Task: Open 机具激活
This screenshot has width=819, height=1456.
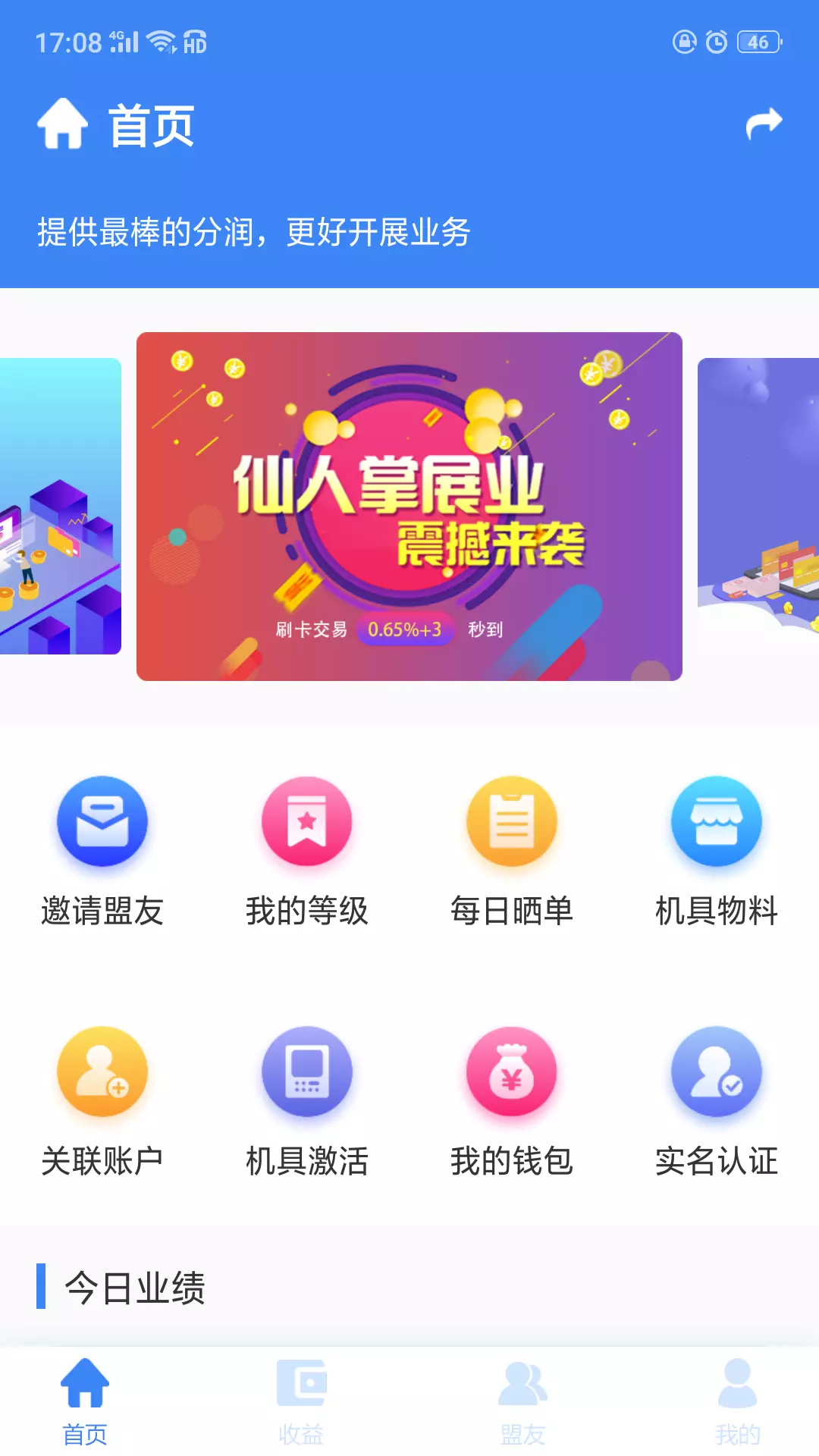Action: [307, 1101]
